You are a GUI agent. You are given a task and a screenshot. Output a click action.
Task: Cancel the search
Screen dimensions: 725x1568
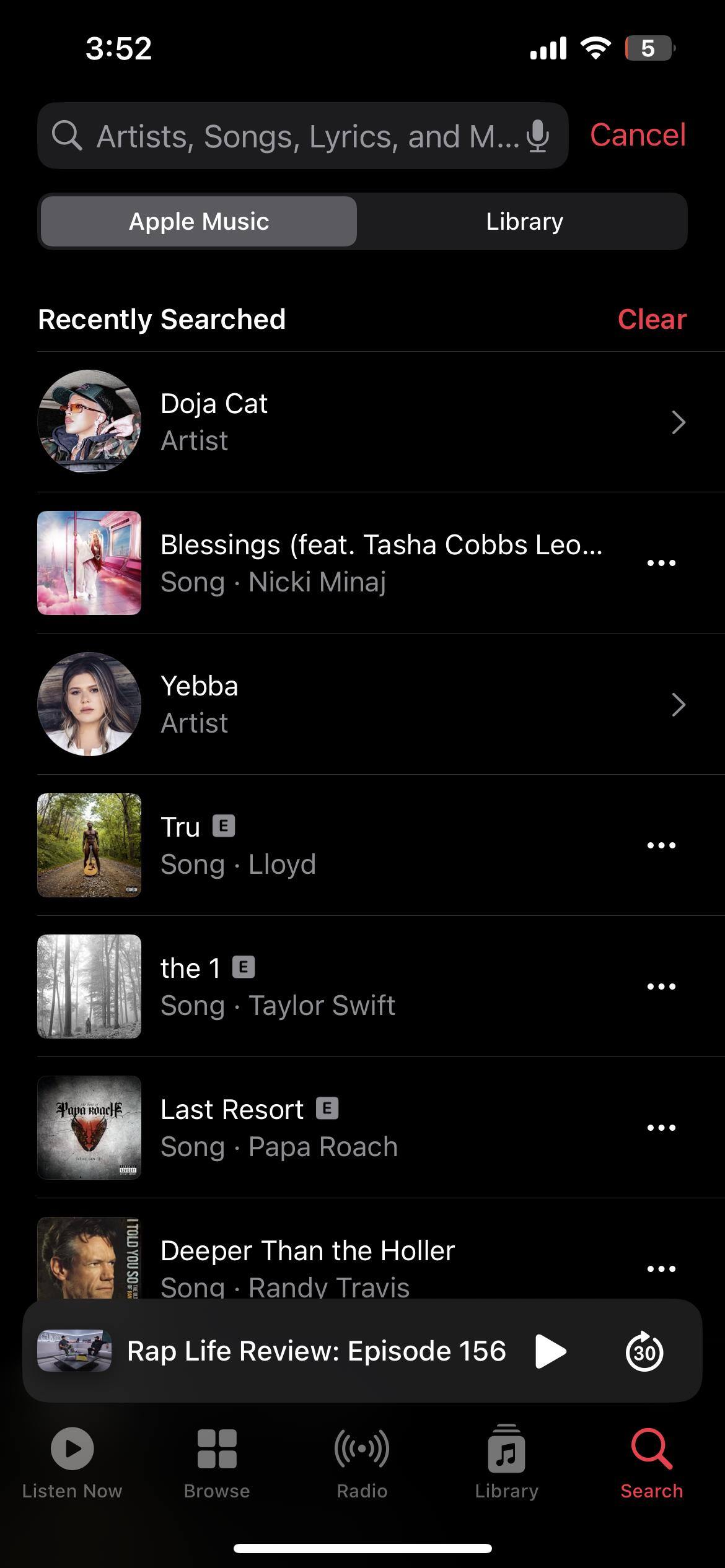pyautogui.click(x=638, y=135)
